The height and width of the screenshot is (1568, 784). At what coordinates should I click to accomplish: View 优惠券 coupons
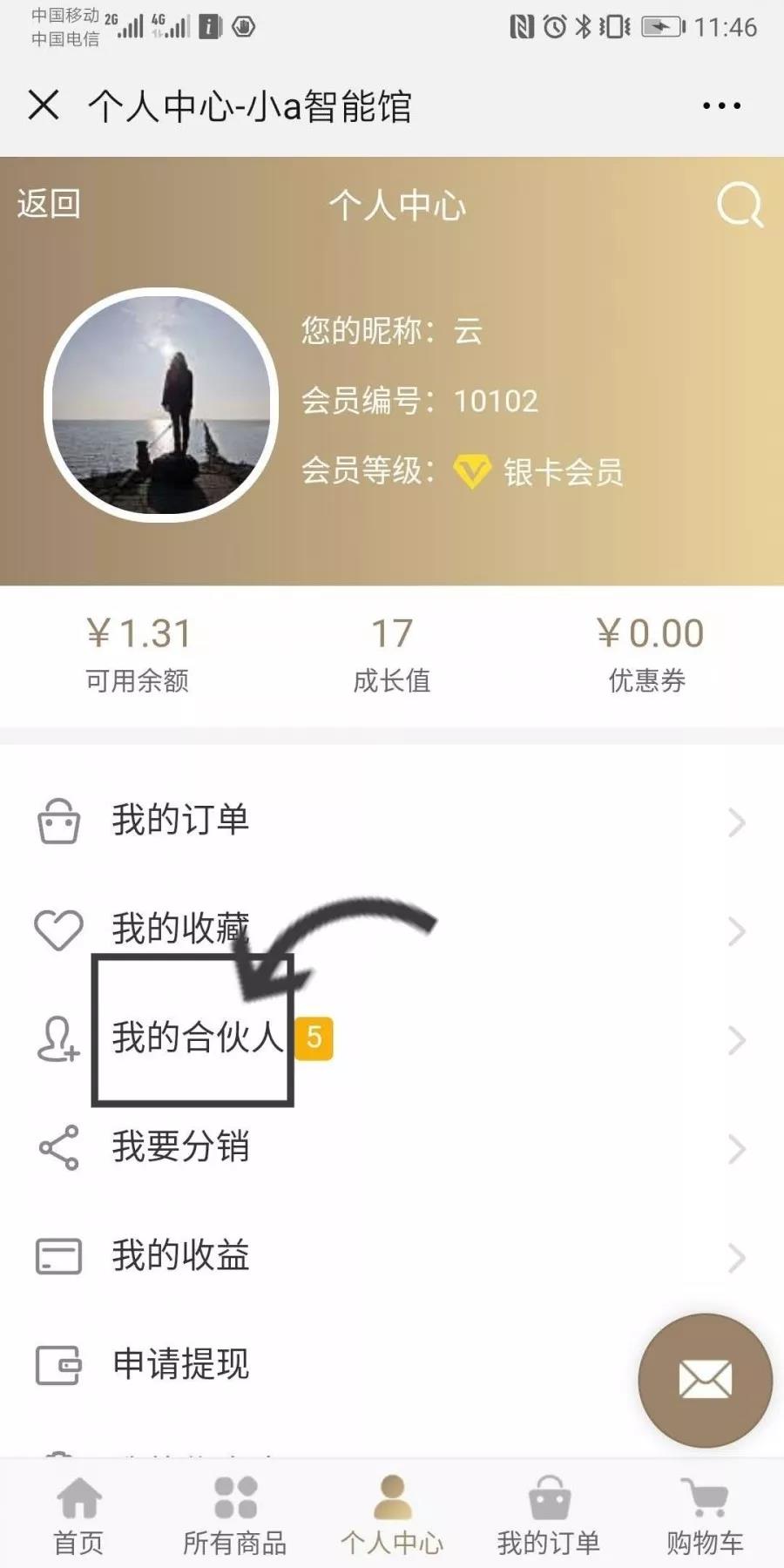[648, 653]
